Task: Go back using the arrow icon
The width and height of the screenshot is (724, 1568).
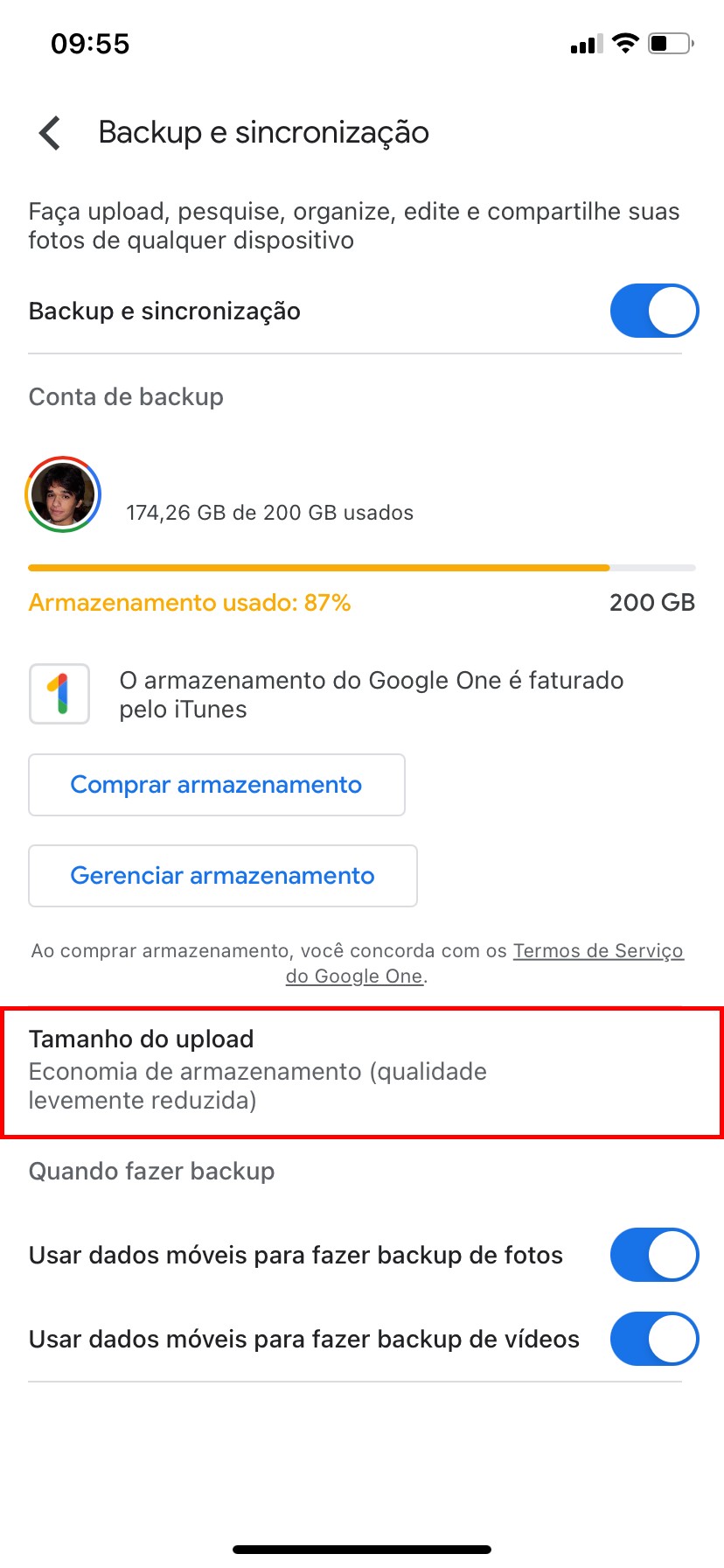Action: (50, 133)
